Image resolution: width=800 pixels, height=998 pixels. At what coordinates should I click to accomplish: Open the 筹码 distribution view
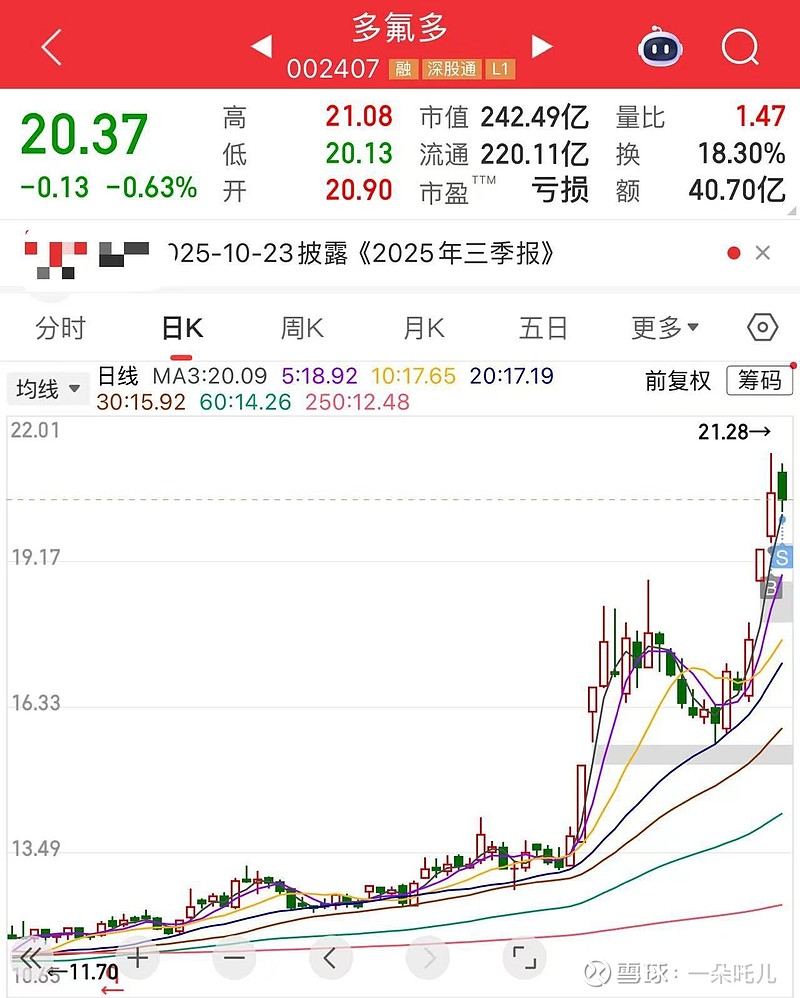tap(760, 380)
